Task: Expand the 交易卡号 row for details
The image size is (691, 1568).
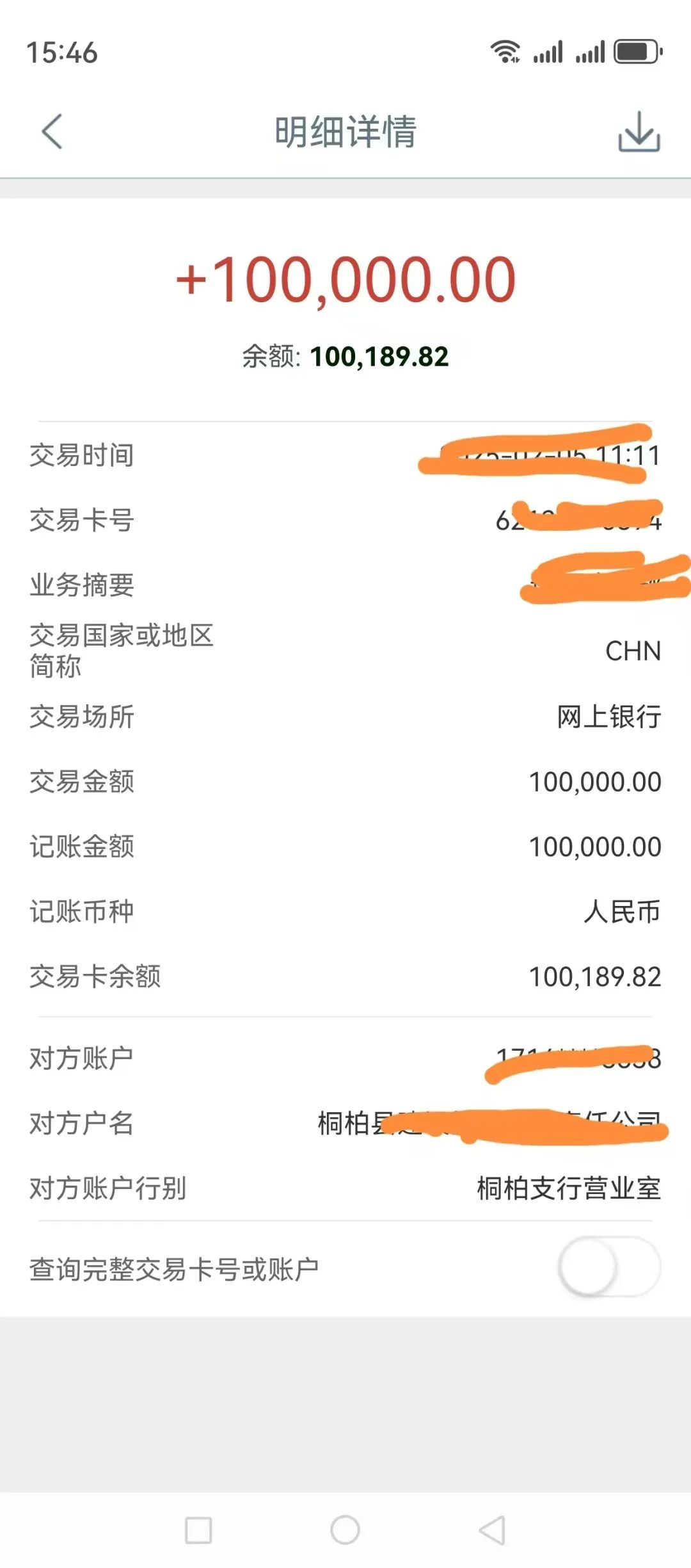Action: [x=345, y=520]
